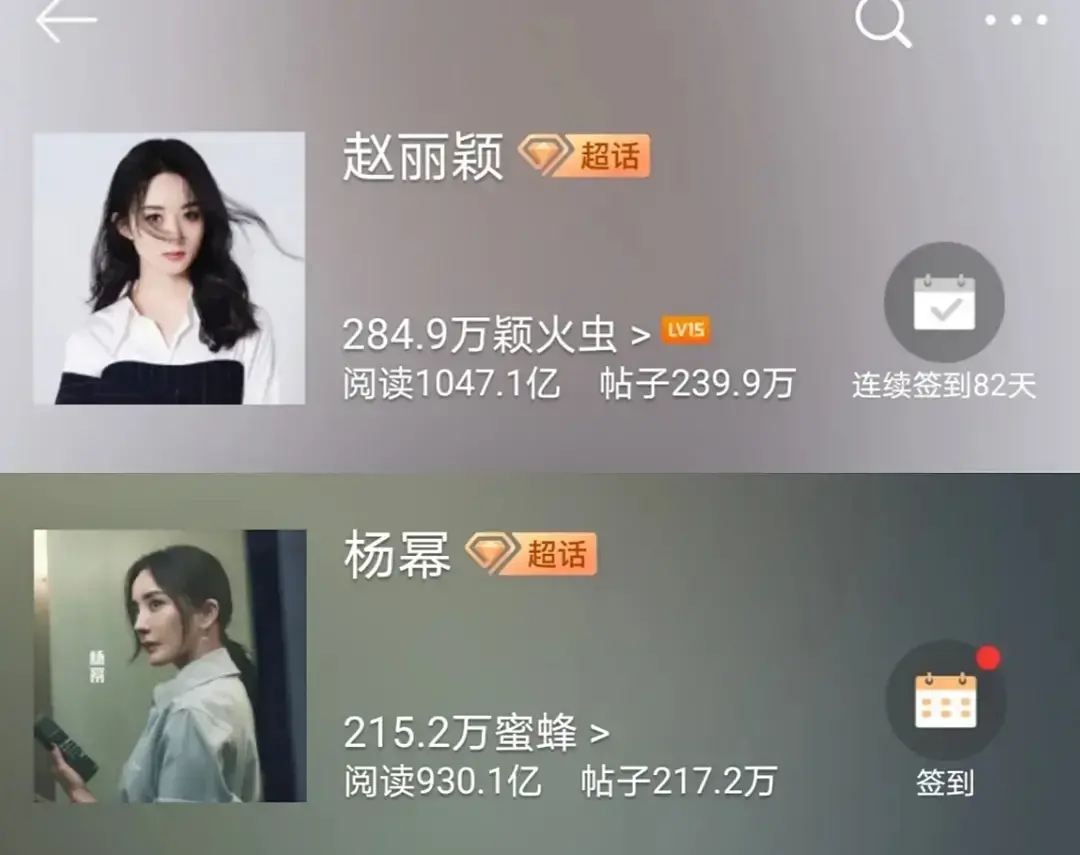Open the three-dot overflow menu
Image resolution: width=1080 pixels, height=855 pixels.
pyautogui.click(x=1015, y=21)
